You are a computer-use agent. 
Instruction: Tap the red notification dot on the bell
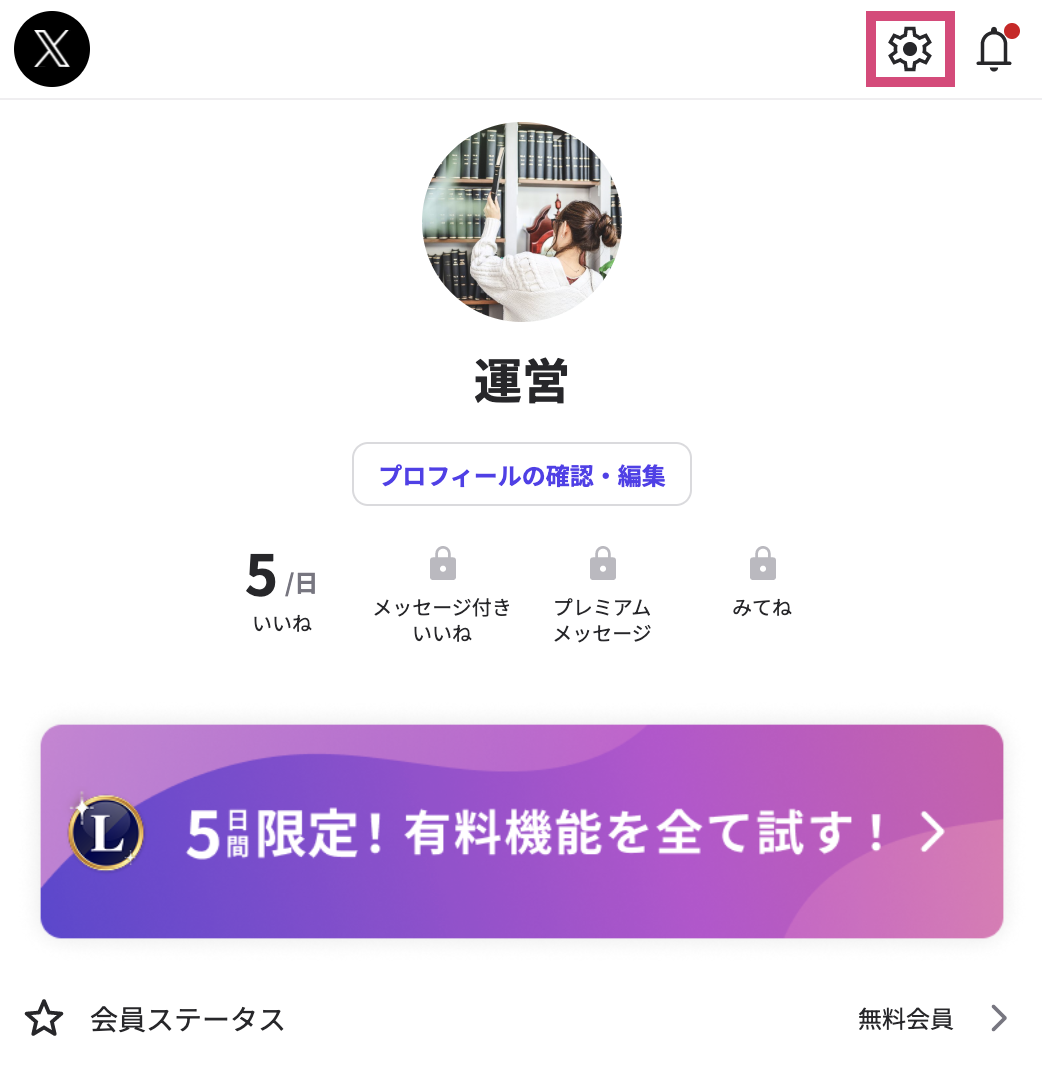[x=1012, y=33]
